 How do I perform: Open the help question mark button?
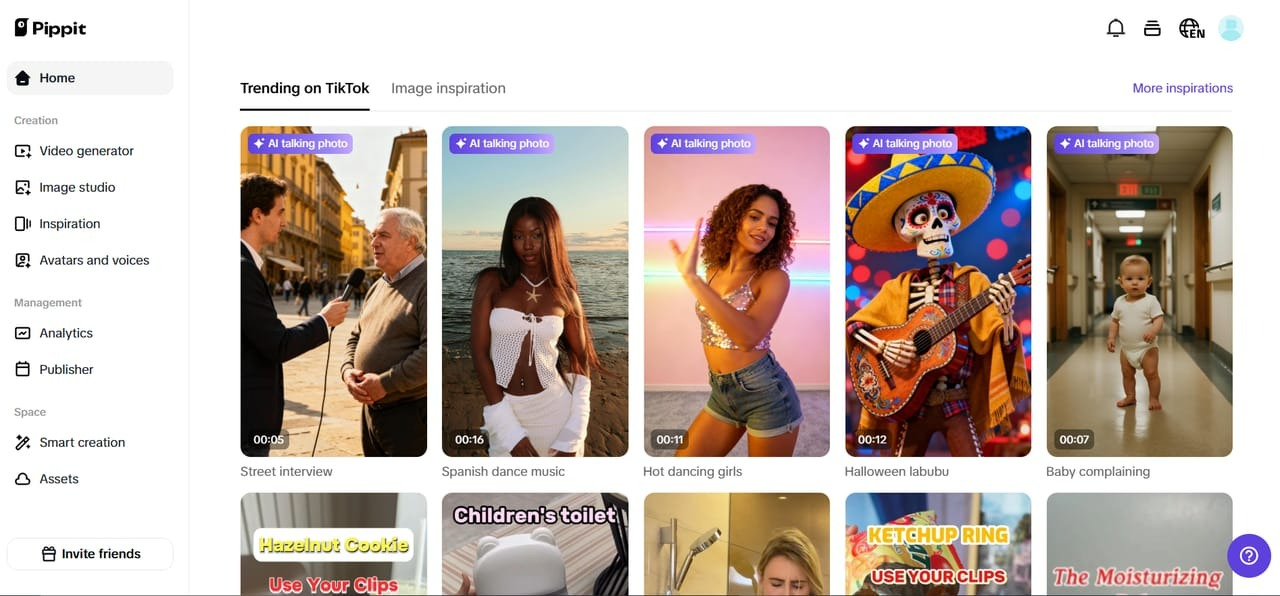(x=1248, y=556)
